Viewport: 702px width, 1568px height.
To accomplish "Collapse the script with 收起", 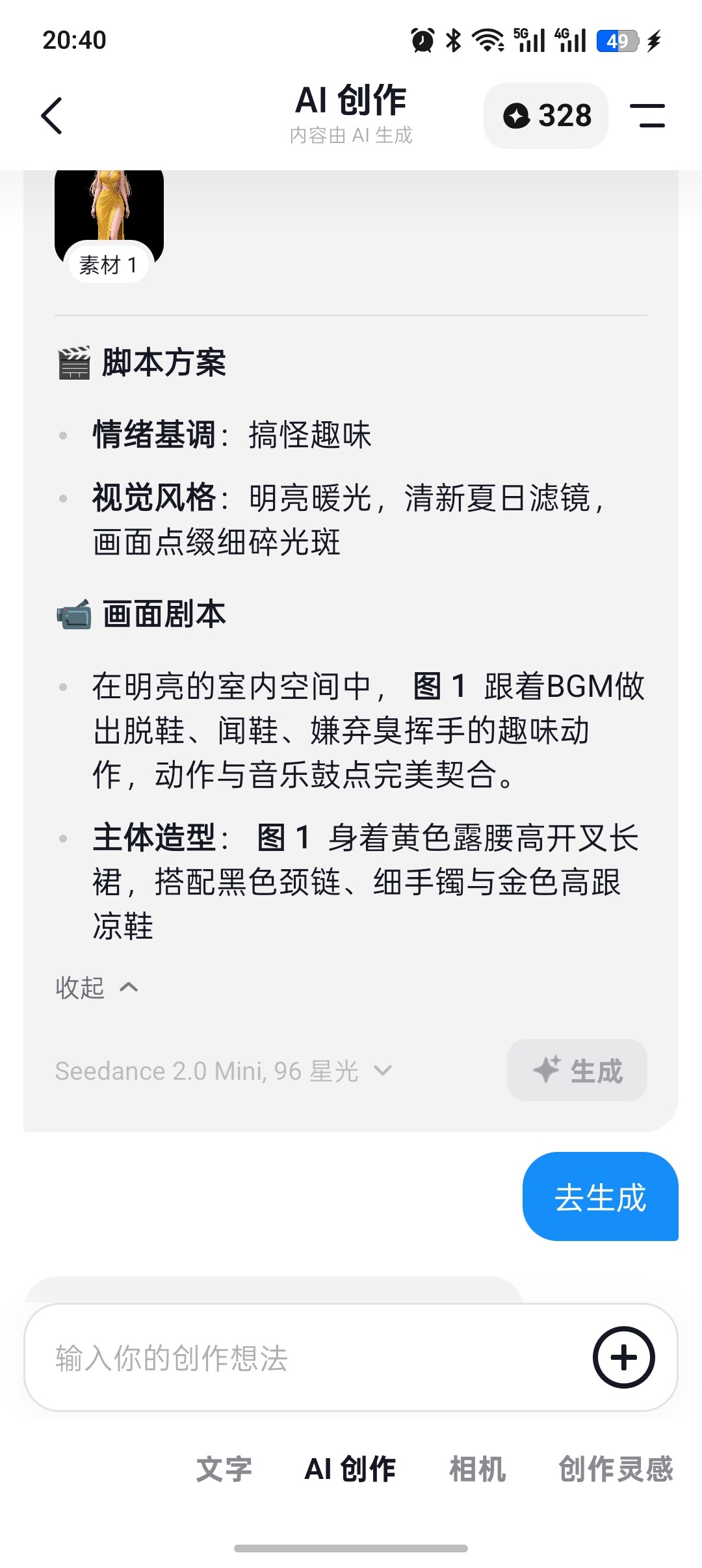I will 96,987.
